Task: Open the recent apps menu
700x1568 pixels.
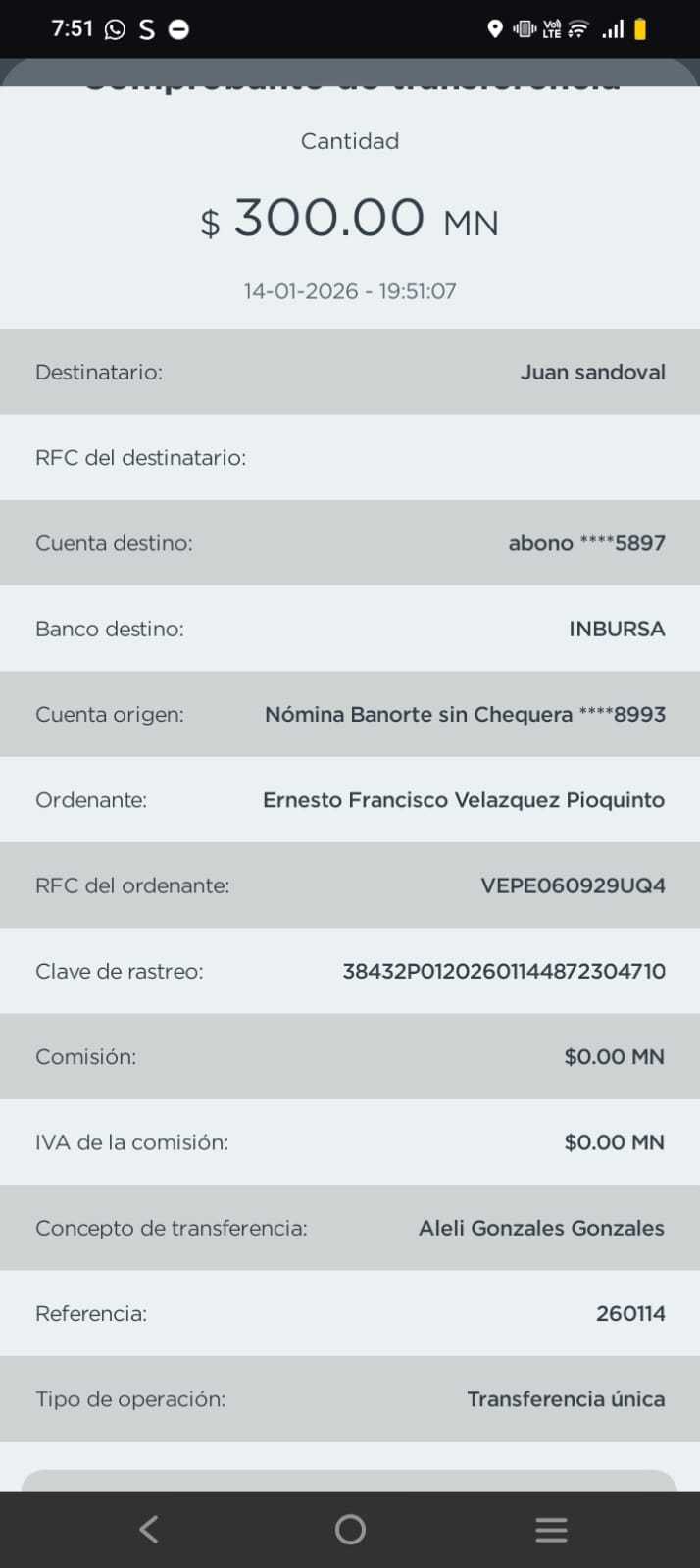Action: [x=551, y=1529]
